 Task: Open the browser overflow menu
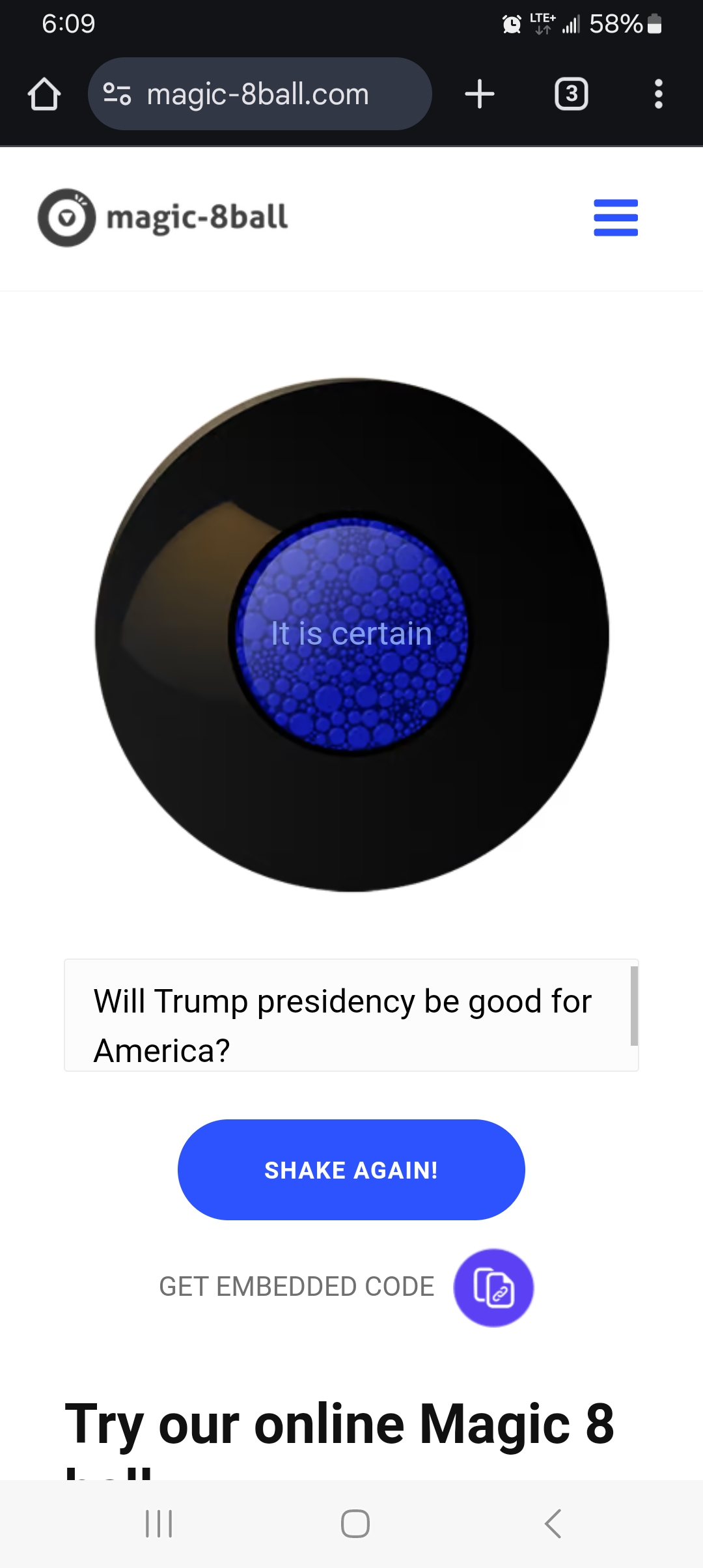click(658, 94)
